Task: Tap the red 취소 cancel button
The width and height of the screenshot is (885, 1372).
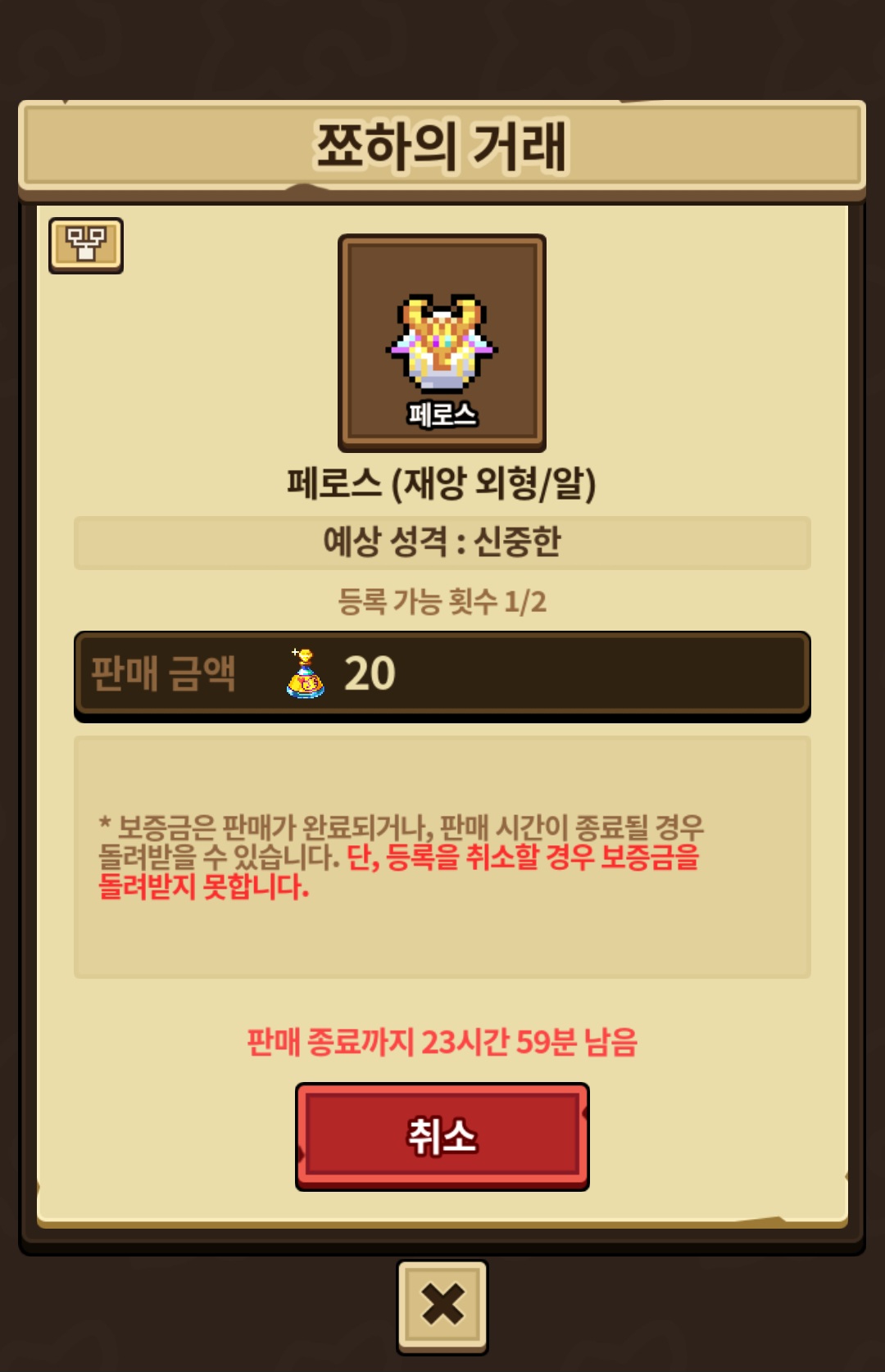Action: (442, 1136)
